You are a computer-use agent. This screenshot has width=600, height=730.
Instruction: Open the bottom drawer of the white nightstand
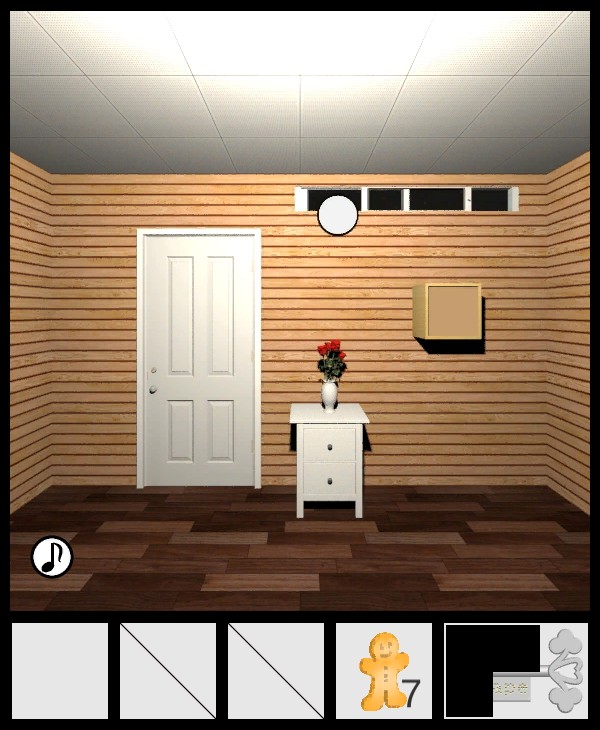328,480
